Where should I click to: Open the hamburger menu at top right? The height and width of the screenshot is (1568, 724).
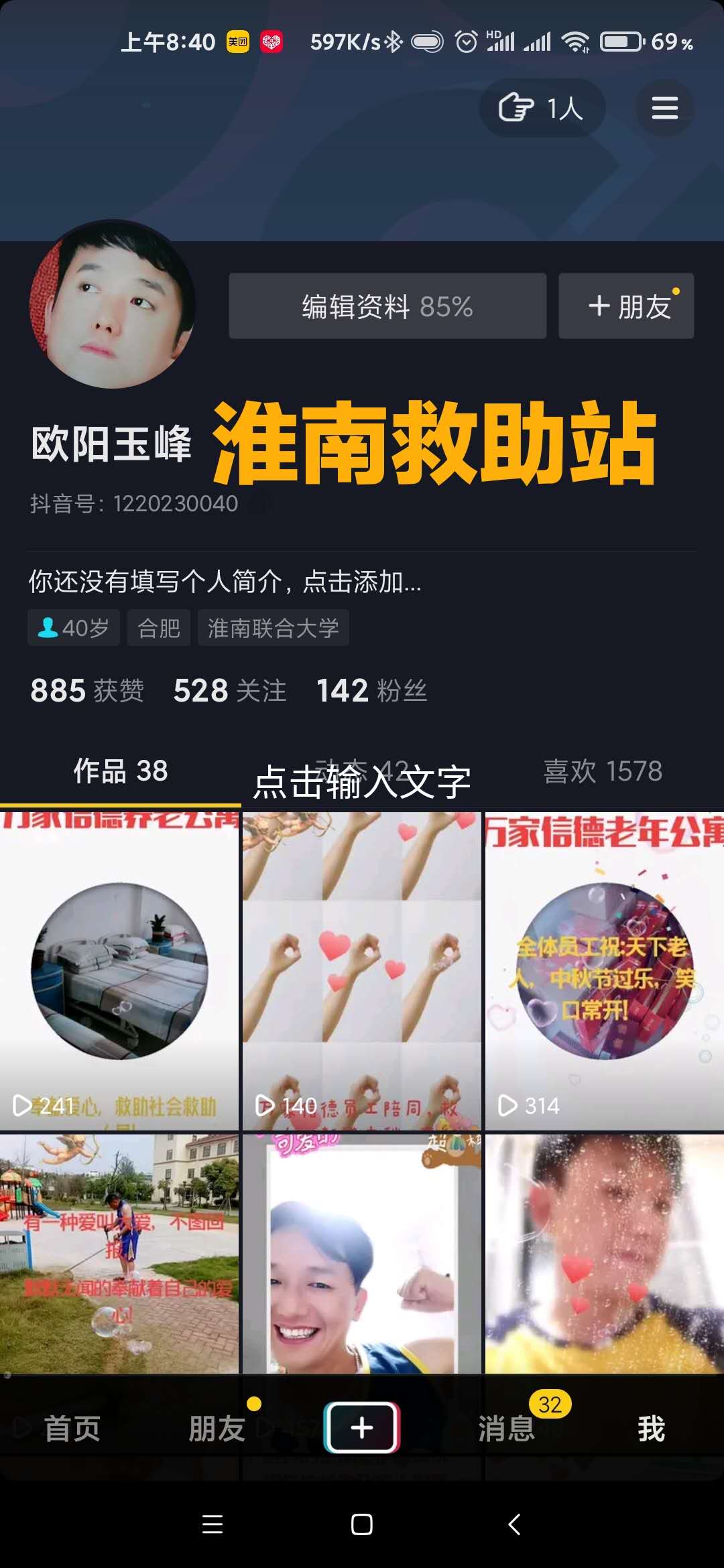(664, 108)
